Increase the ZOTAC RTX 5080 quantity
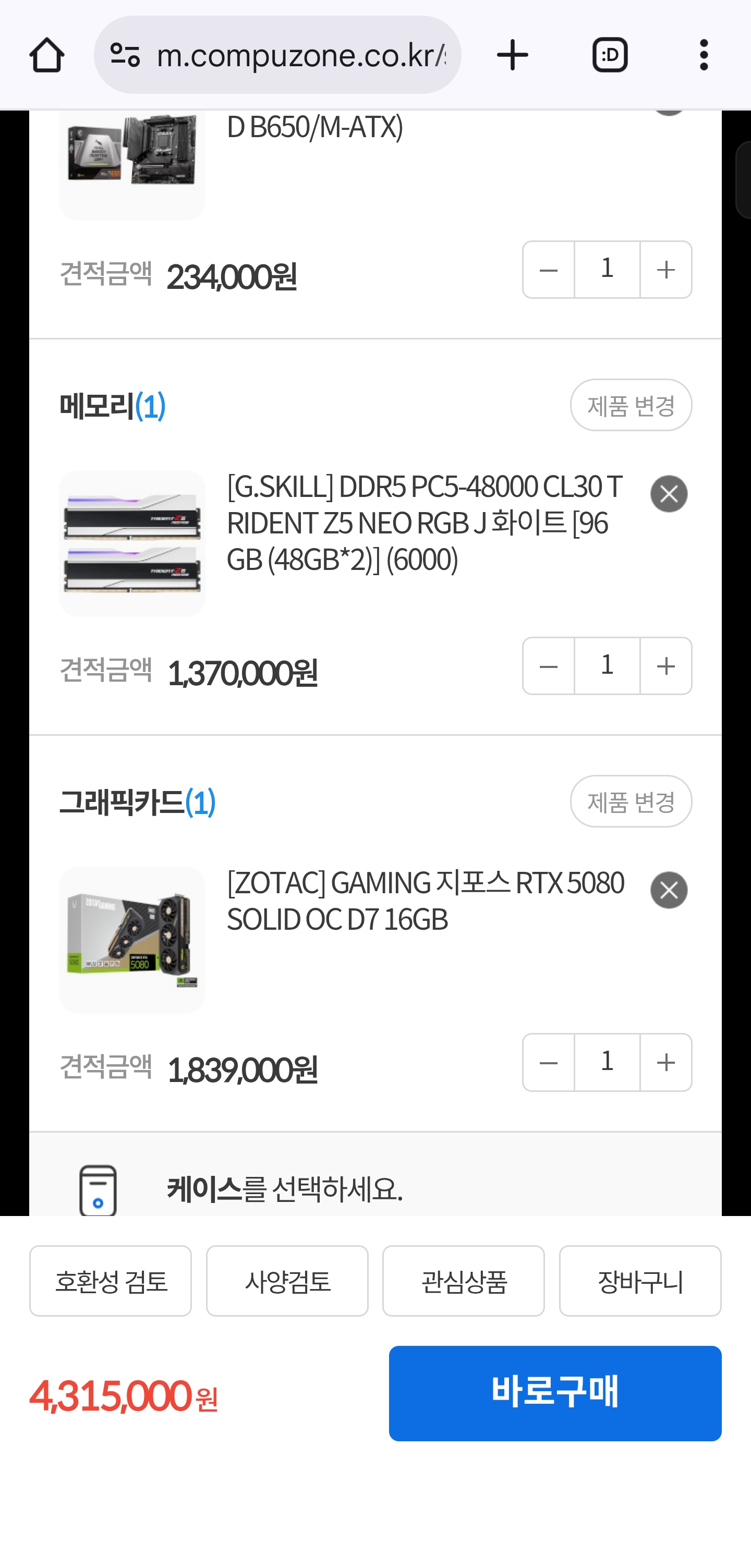Viewport: 751px width, 1568px height. click(666, 1063)
